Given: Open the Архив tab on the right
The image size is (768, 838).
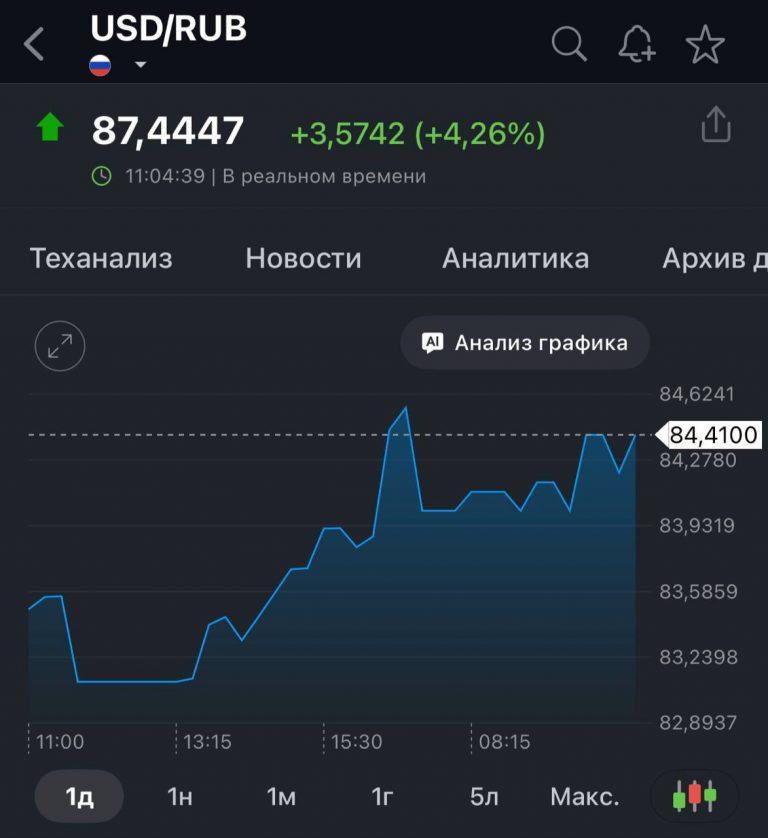Looking at the screenshot, I should (708, 258).
